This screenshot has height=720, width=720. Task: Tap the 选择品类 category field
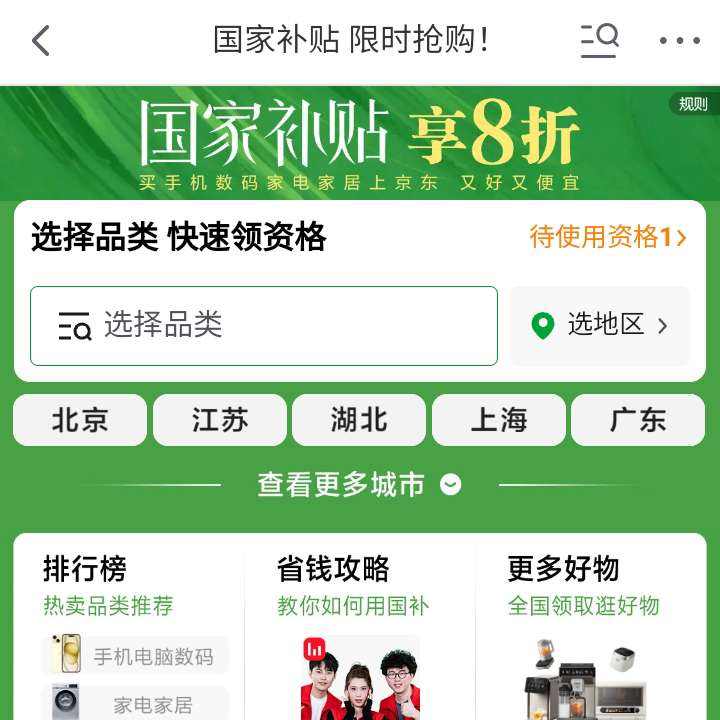point(263,326)
